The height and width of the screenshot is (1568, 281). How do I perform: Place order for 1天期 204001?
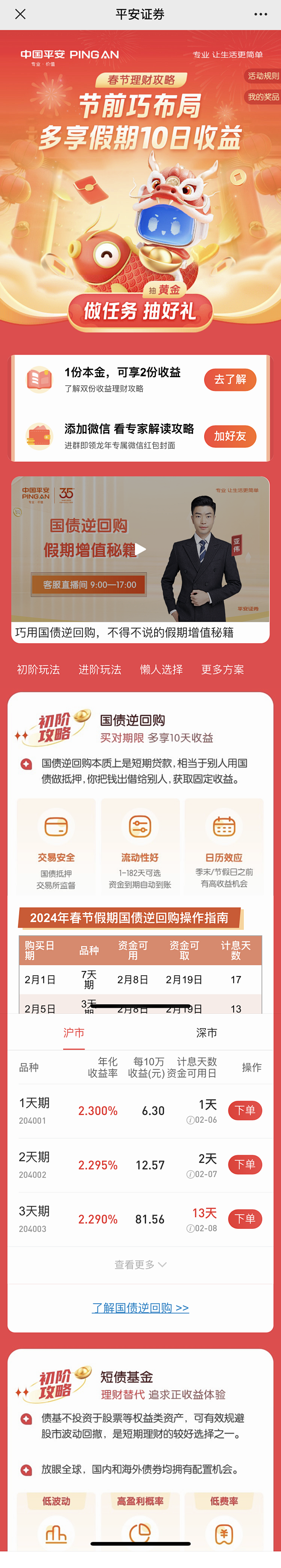[x=245, y=1110]
